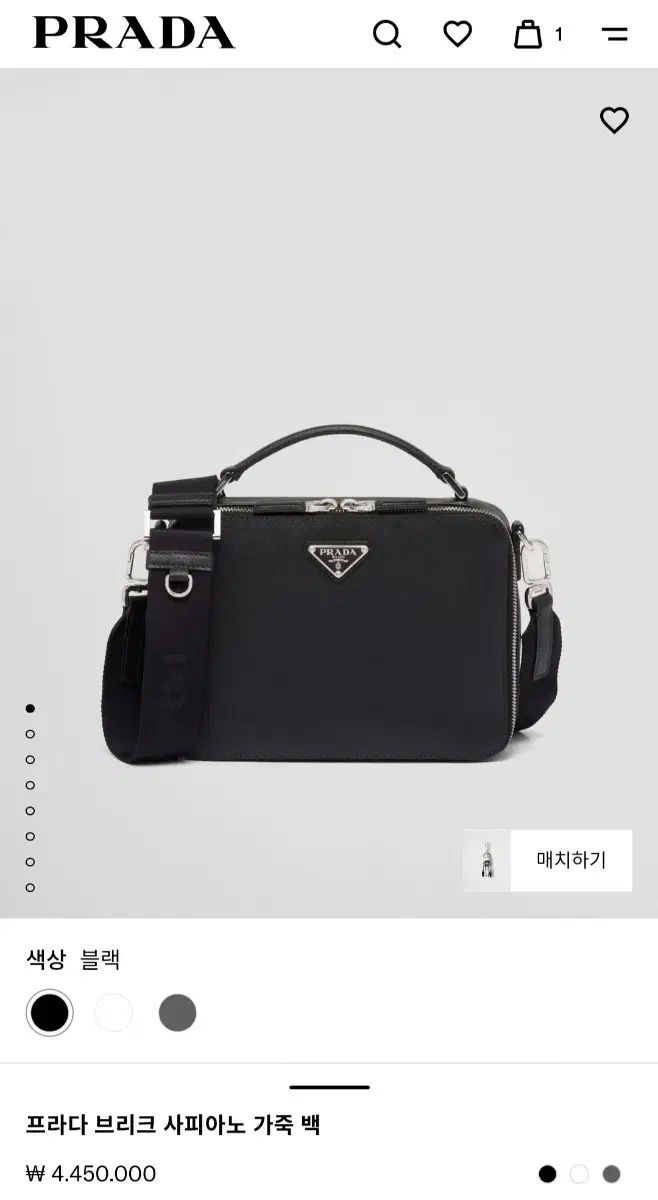
Task: Tap the 매치하기 button
Action: pyautogui.click(x=548, y=860)
